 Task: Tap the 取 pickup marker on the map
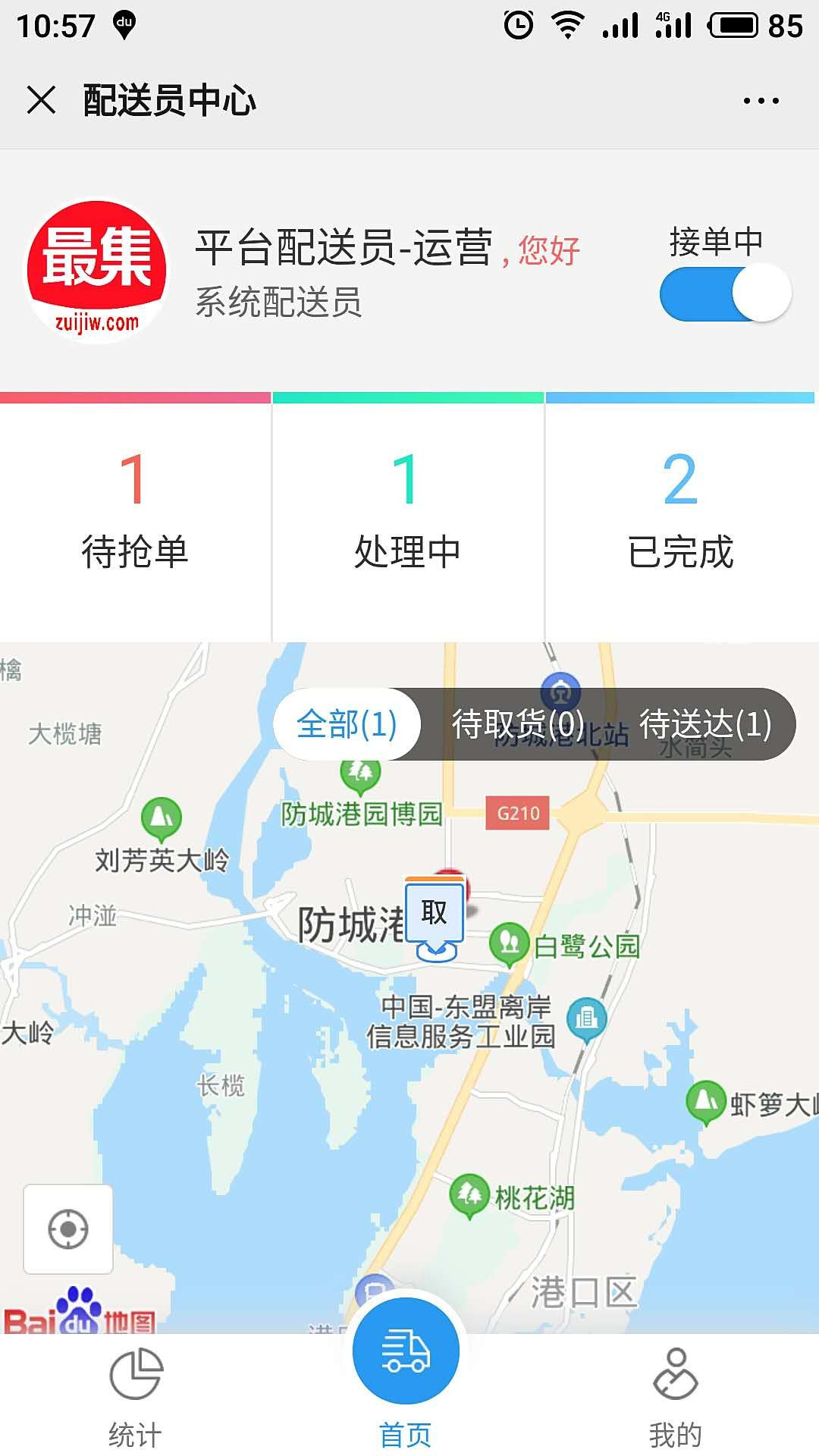(x=434, y=915)
